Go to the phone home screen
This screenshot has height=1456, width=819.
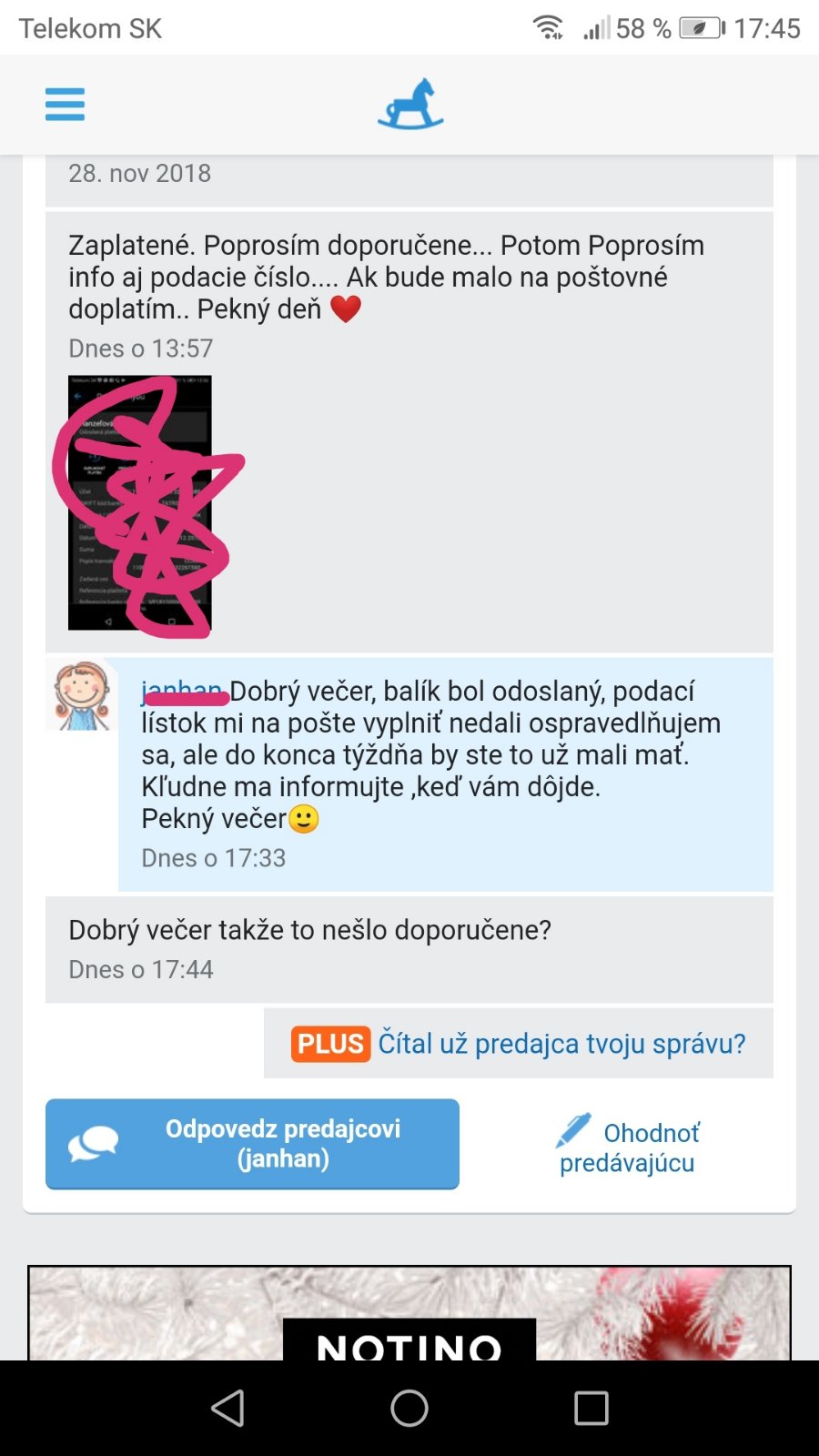coord(409,1408)
